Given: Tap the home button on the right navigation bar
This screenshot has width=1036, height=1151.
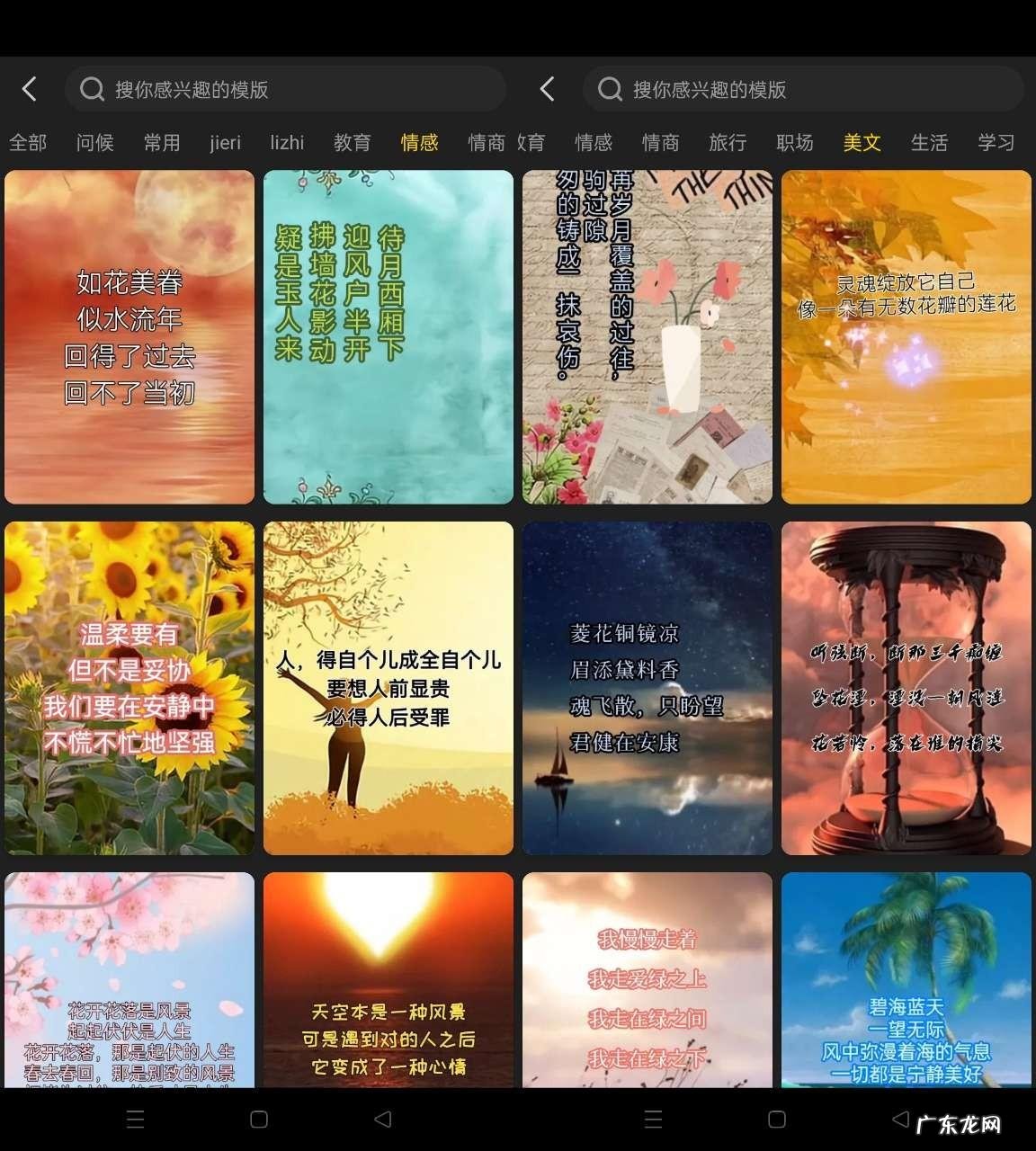Looking at the screenshot, I should coord(774,1118).
